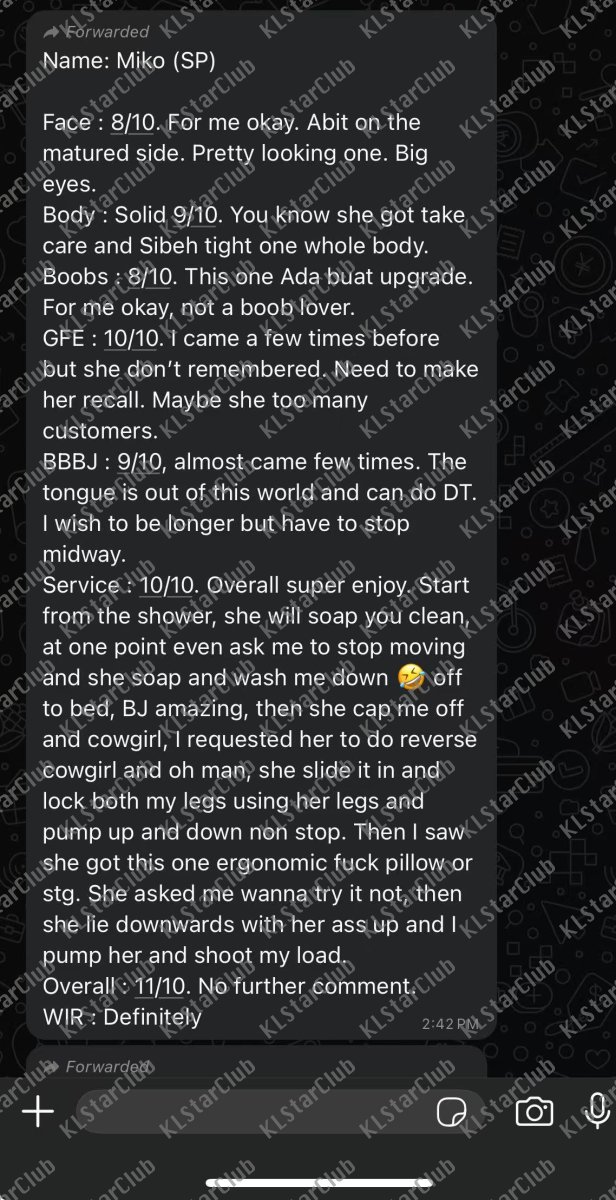Image resolution: width=616 pixels, height=1200 pixels.
Task: Record a voice message
Action: pos(597,1110)
